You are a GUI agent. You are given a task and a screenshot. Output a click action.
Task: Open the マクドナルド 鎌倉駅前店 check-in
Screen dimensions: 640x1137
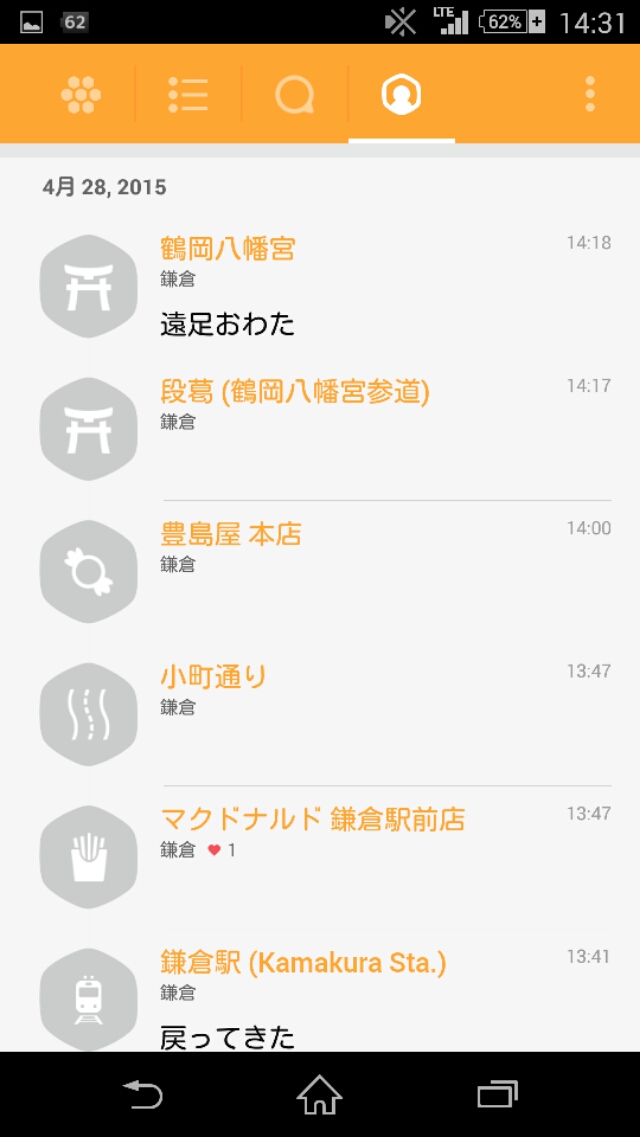[x=320, y=857]
